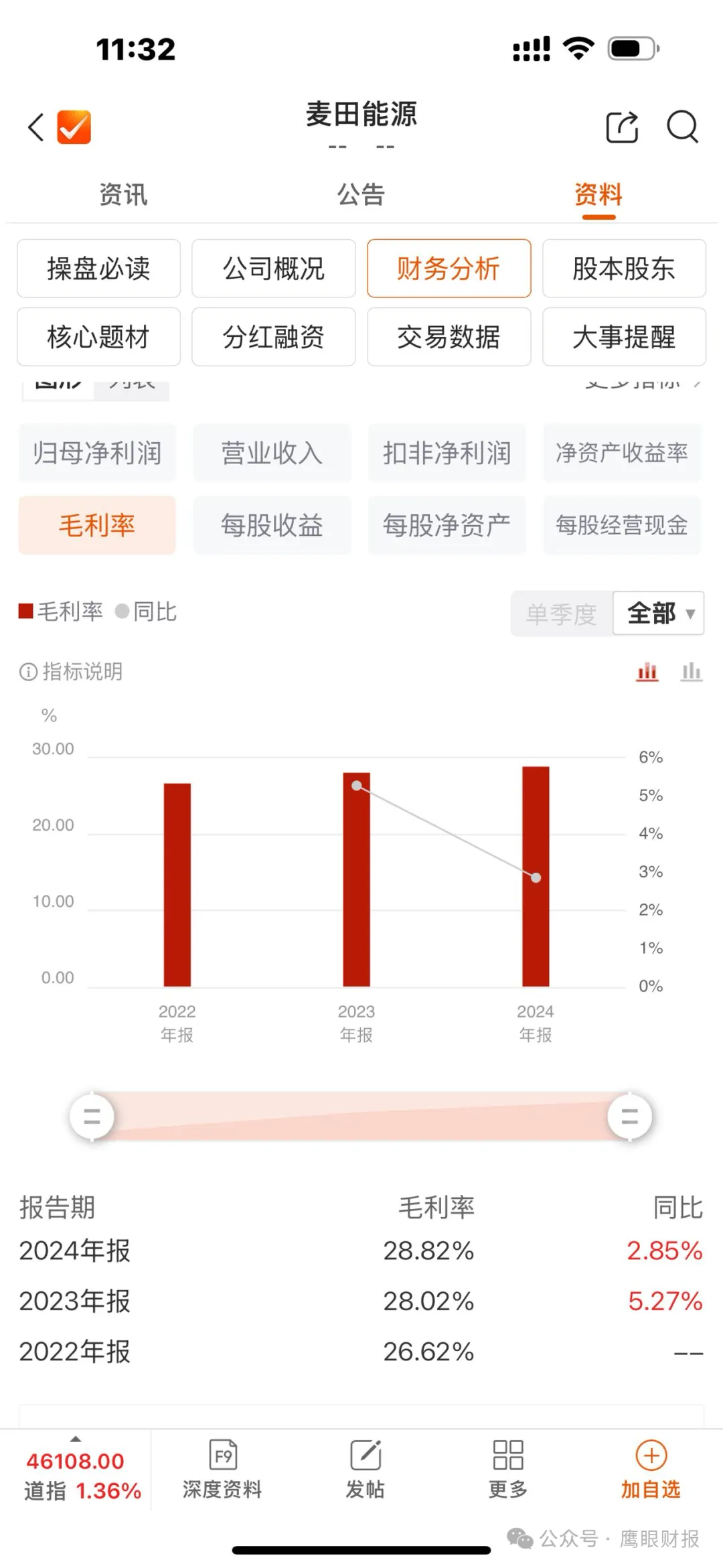The width and height of the screenshot is (723, 1568).
Task: Open the share menu
Action: [621, 127]
